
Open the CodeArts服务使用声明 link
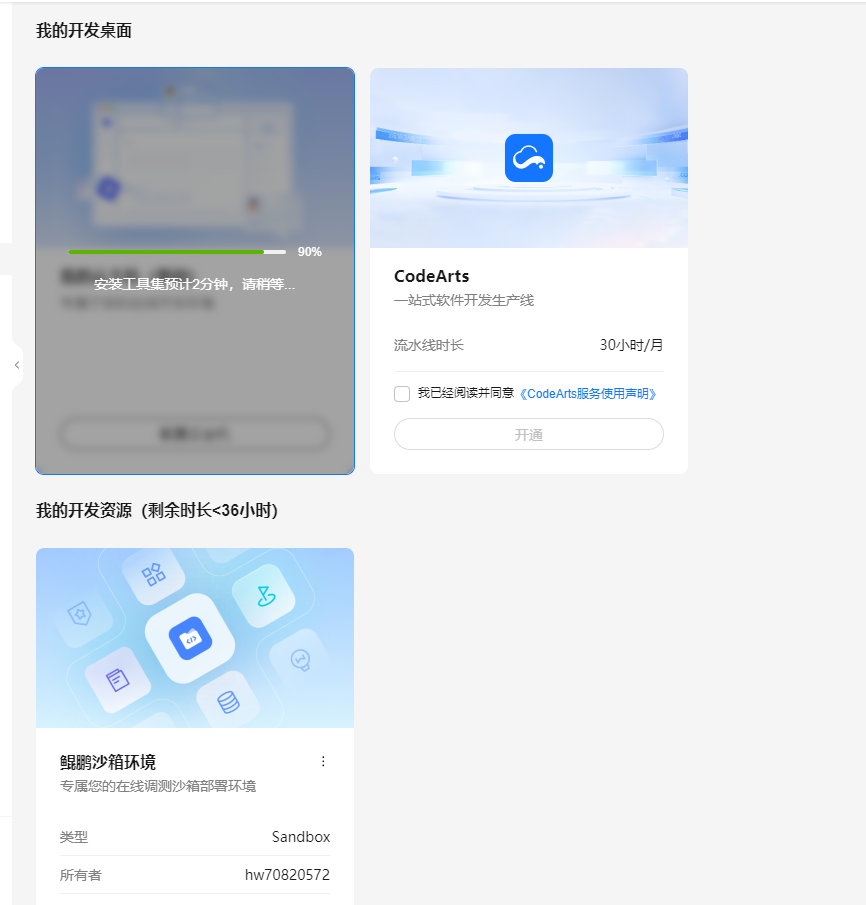(x=588, y=394)
